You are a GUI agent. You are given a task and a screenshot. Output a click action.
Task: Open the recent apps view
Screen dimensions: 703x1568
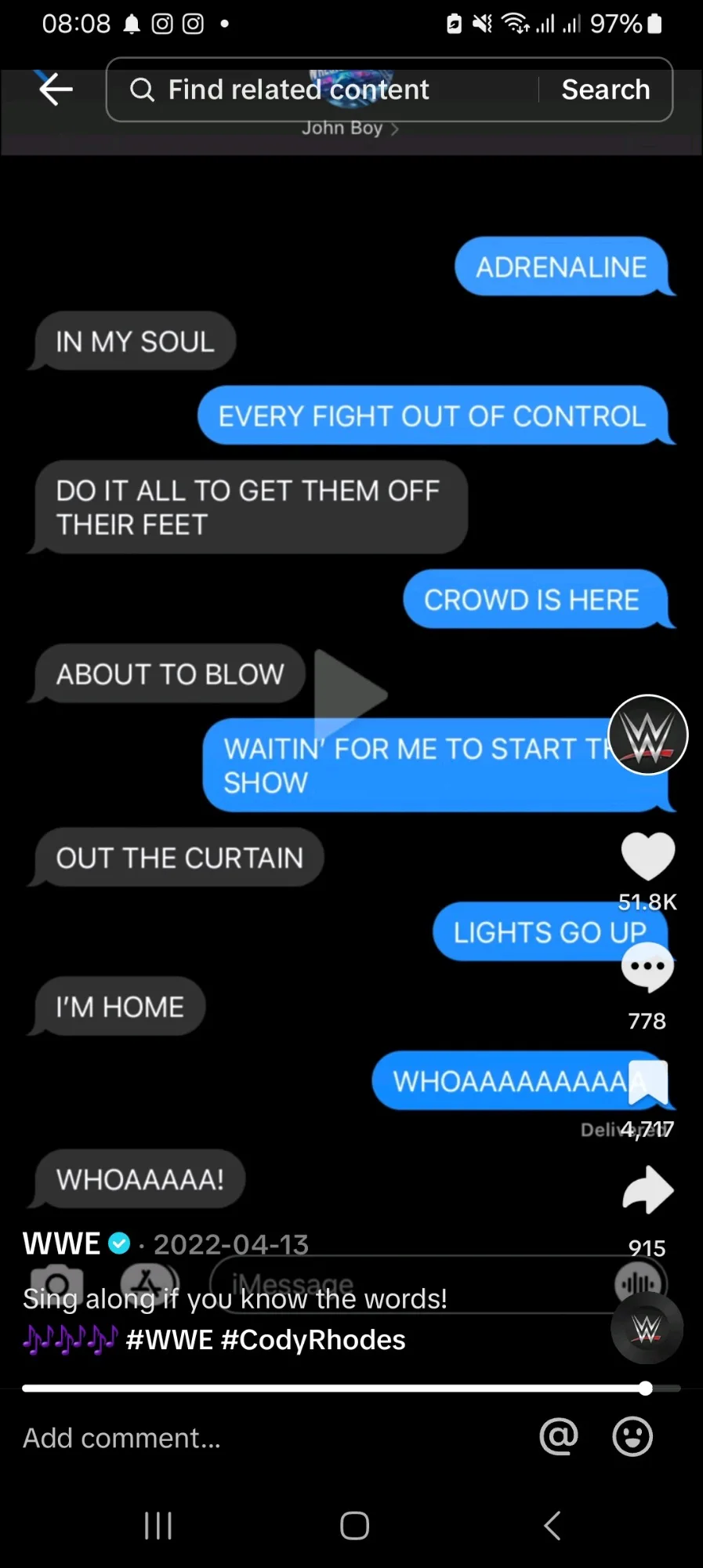coord(158,1526)
